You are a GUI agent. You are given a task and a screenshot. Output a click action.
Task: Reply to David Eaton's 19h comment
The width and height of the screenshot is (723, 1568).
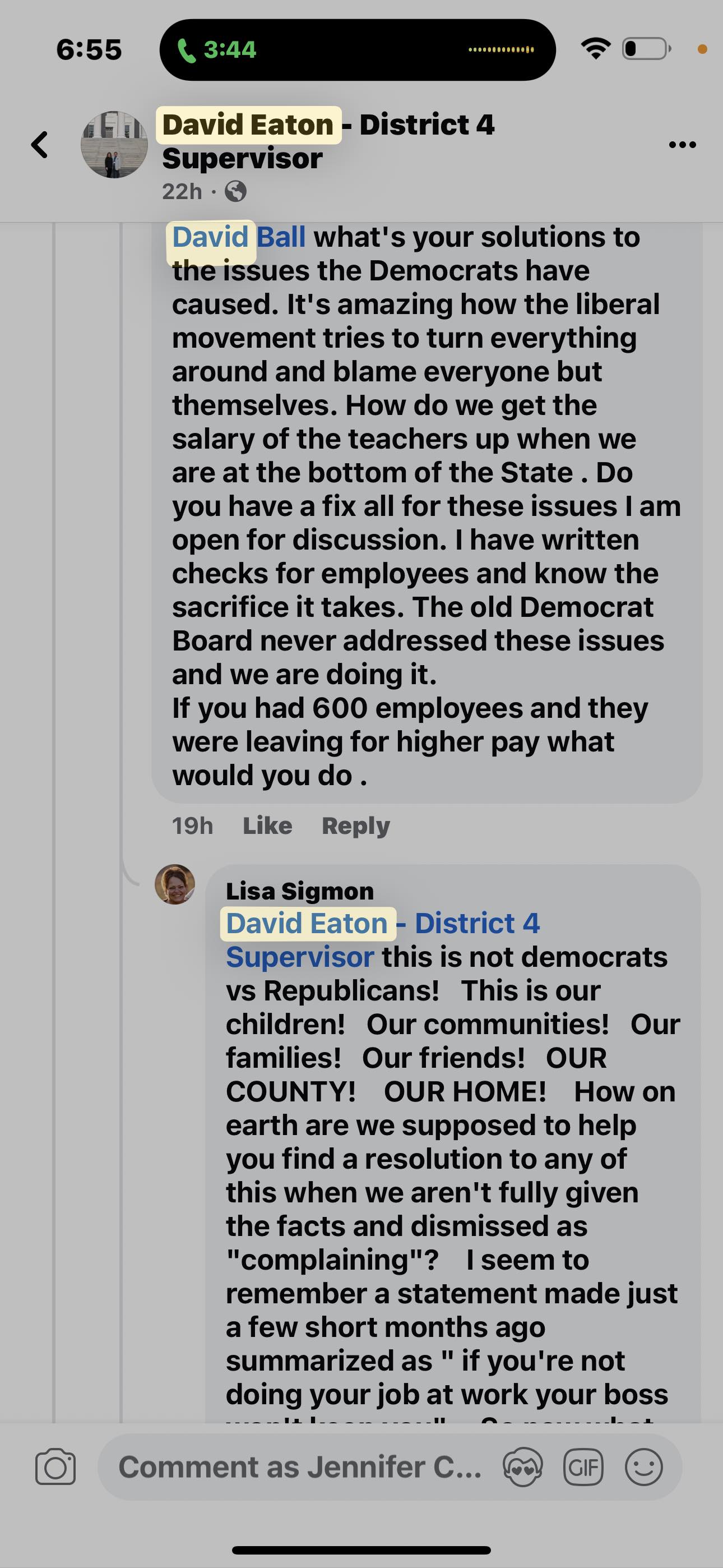355,825
